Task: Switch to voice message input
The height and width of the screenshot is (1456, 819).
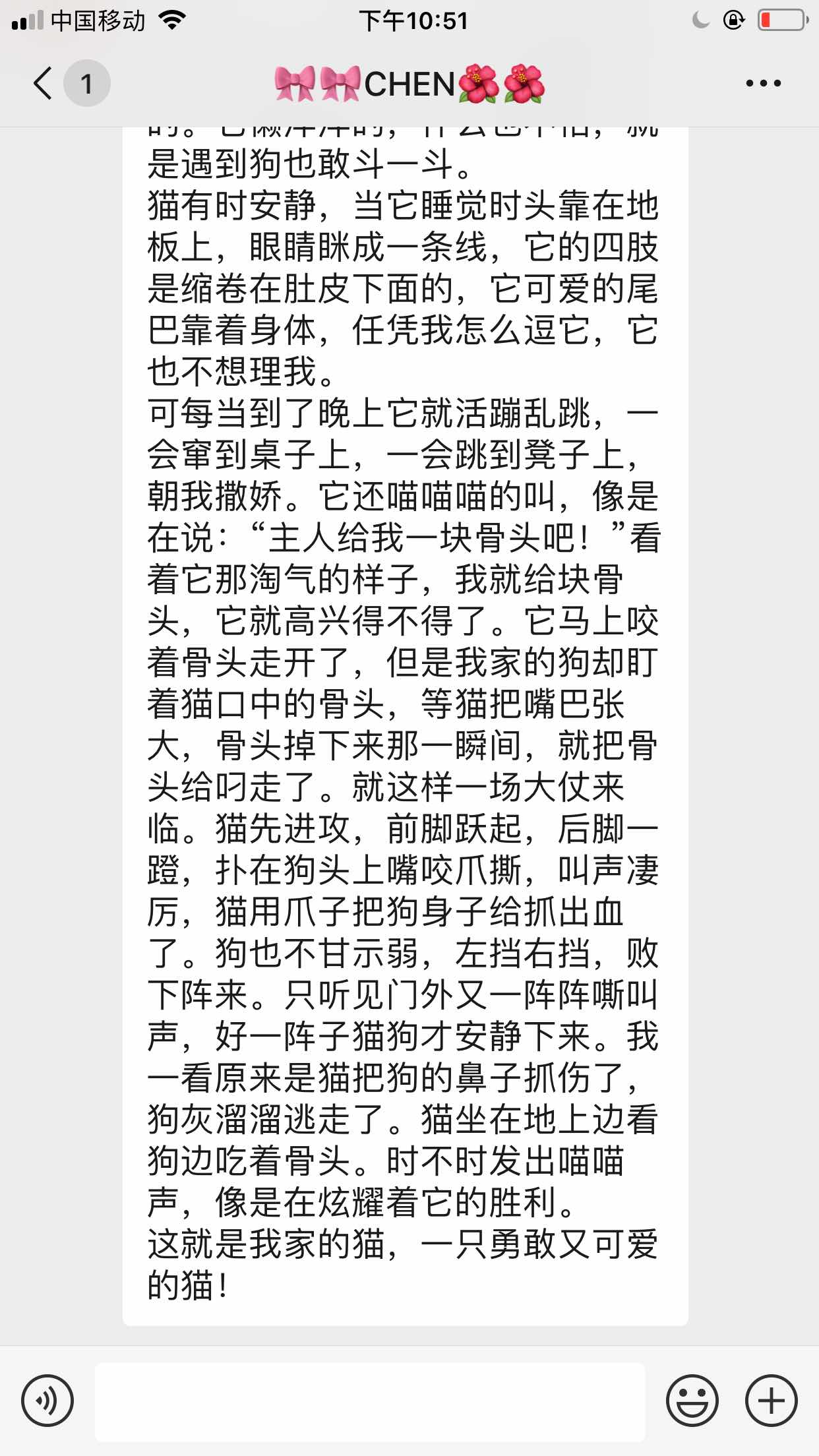Action: [47, 1401]
